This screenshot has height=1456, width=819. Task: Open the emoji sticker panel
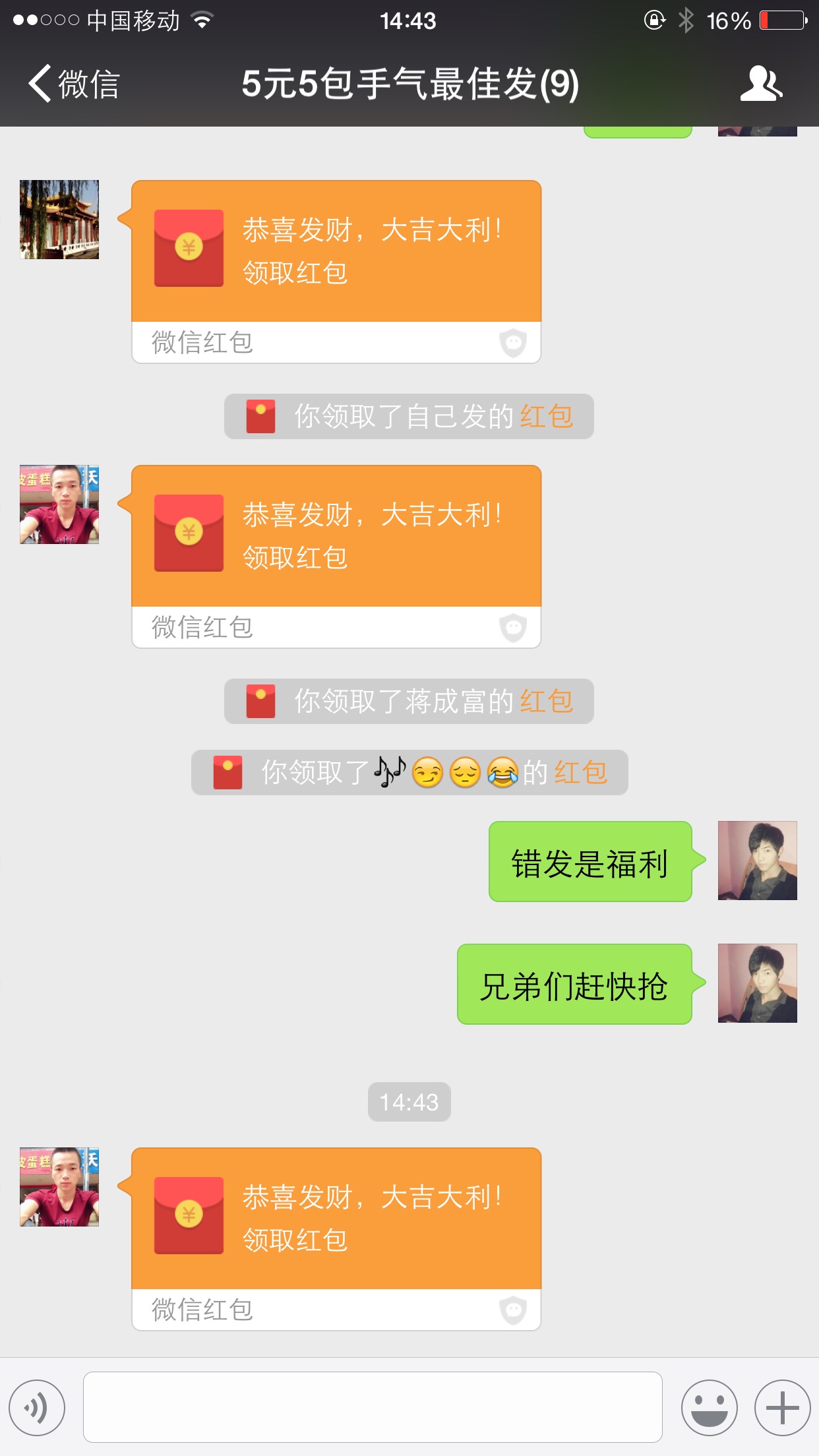point(709,1408)
